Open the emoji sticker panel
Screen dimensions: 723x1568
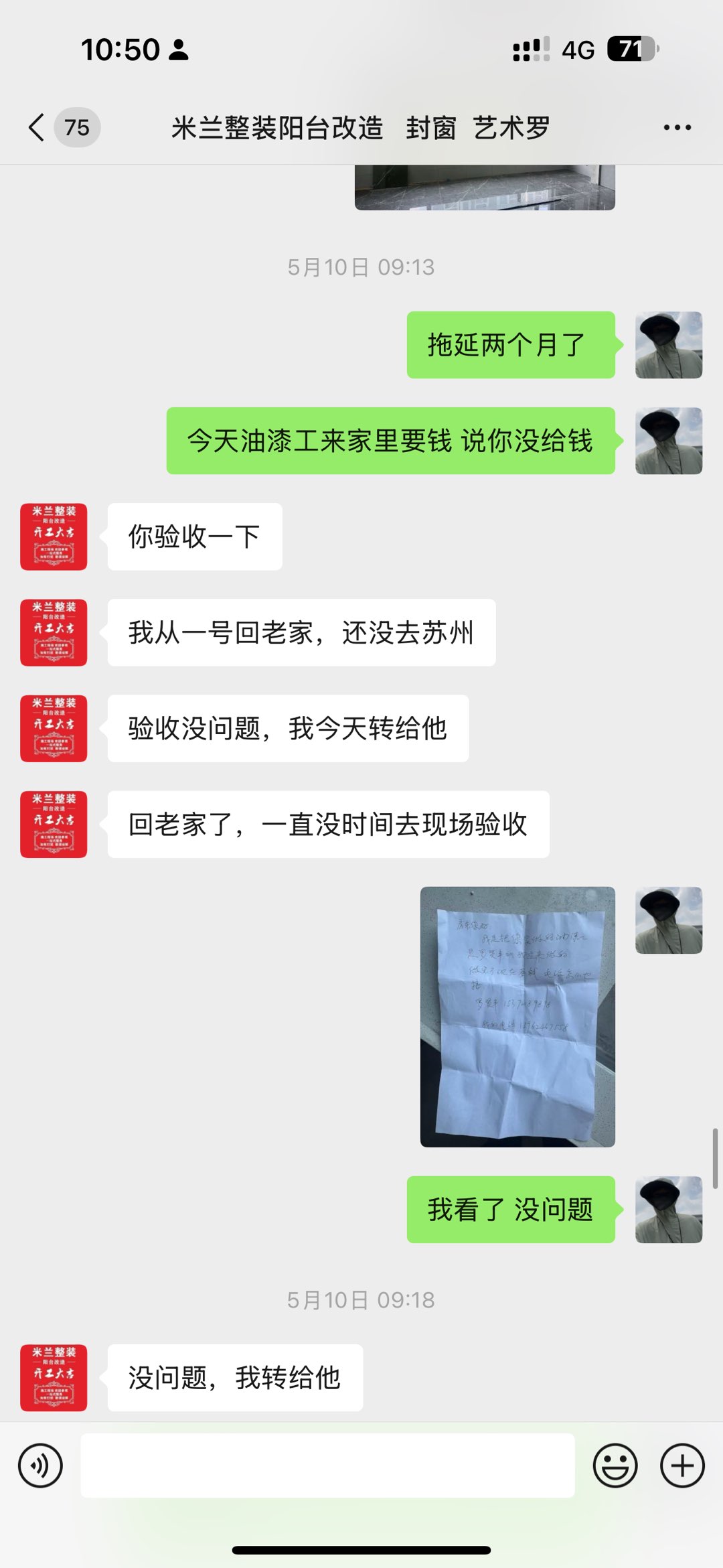[x=615, y=1466]
